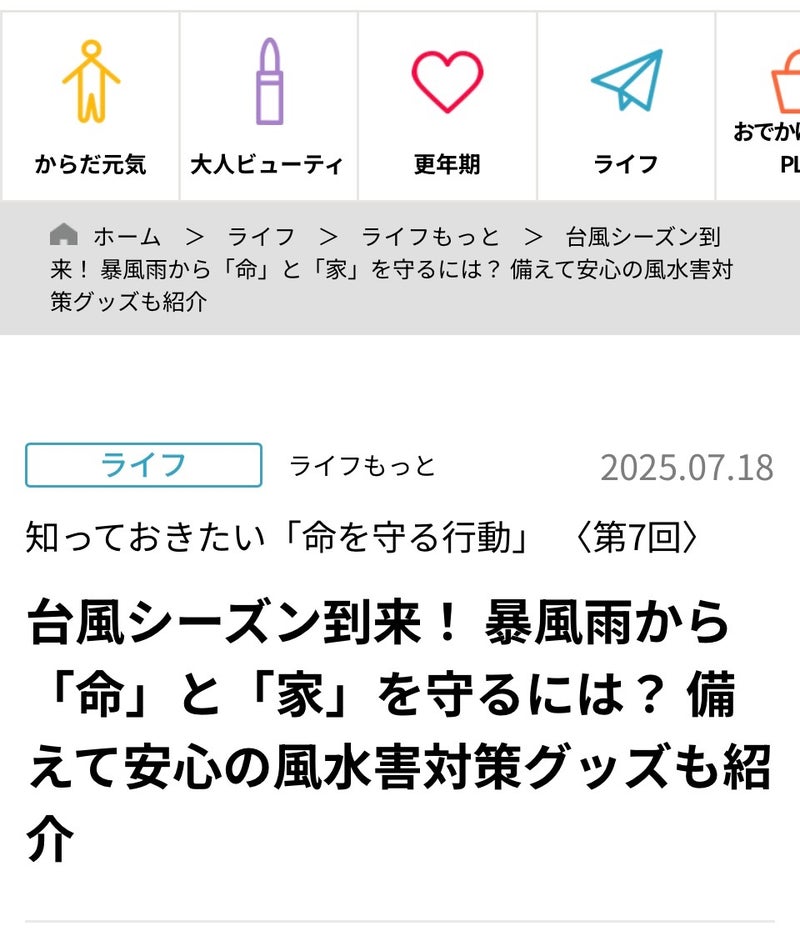Go to the ライフ category tab
Viewport: 800px width, 931px height.
[626, 107]
